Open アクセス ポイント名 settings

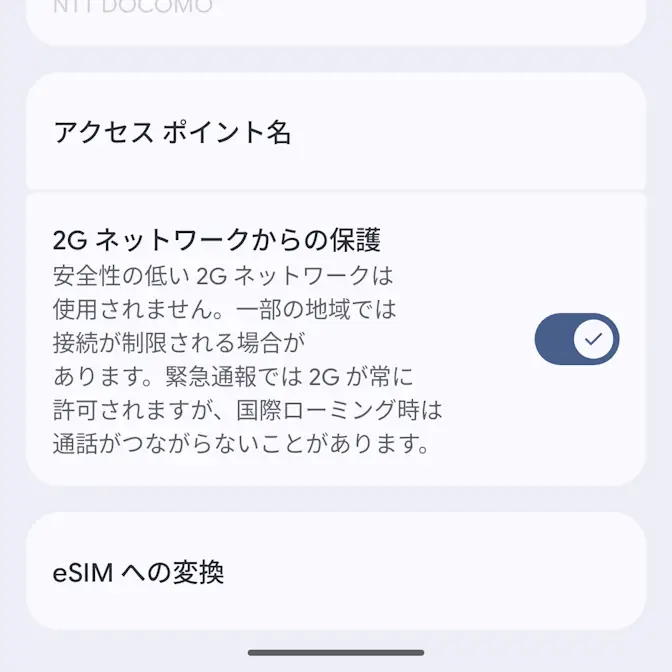pyautogui.click(x=172, y=132)
